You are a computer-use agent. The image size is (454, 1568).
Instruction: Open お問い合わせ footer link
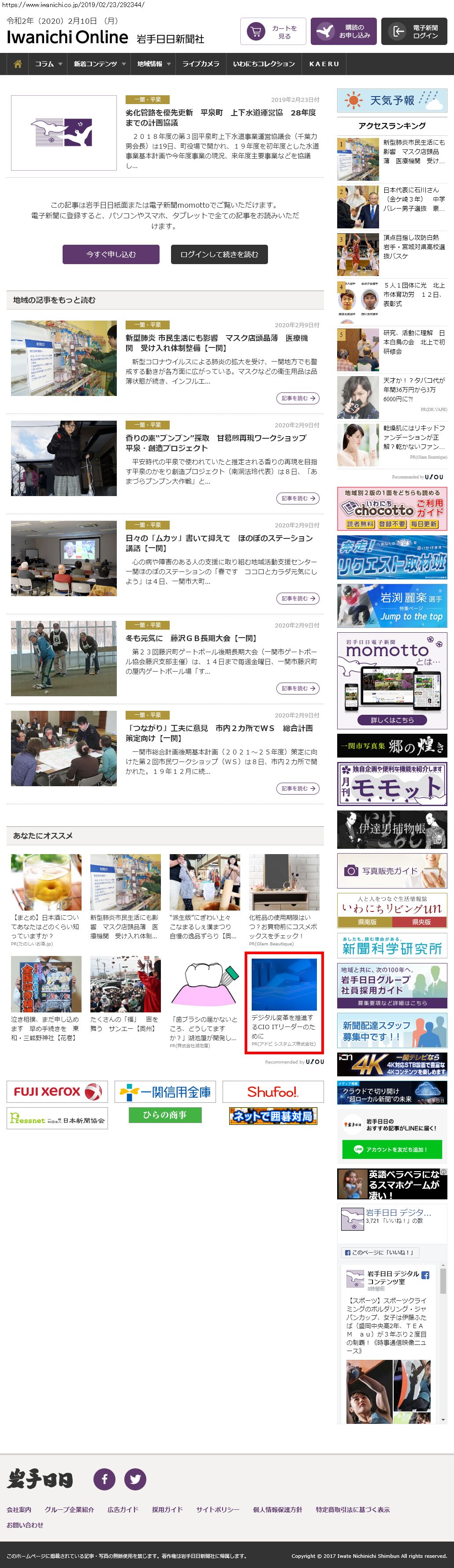[x=25, y=1525]
